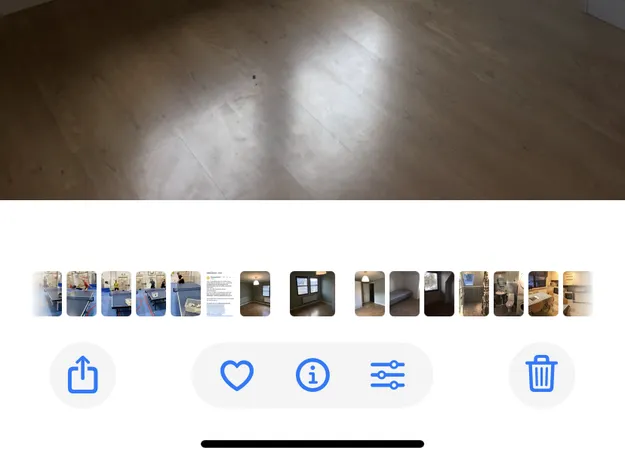Open the edit adjustments sliders
Screen dimensions: 625x460
(x=388, y=375)
